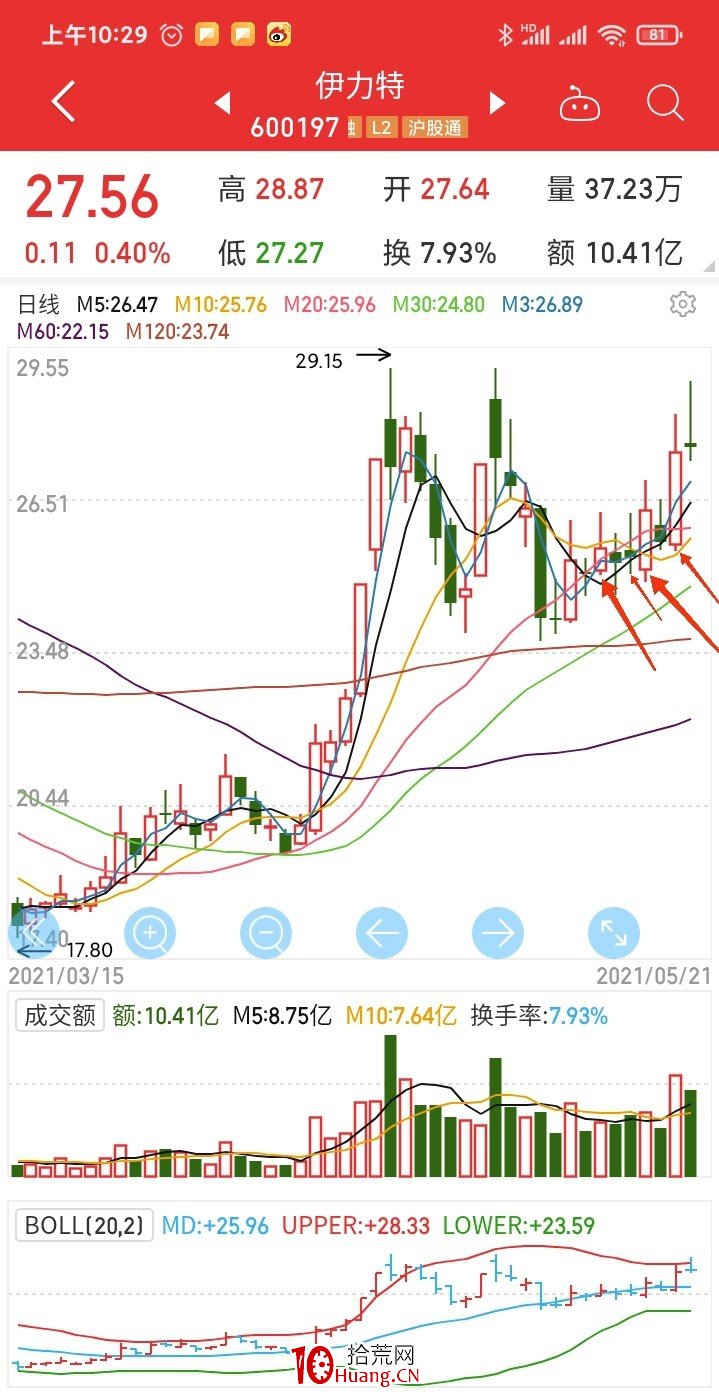Zoom in the candlestick chart
Viewport: 719px width, 1395px height.
(x=150, y=933)
